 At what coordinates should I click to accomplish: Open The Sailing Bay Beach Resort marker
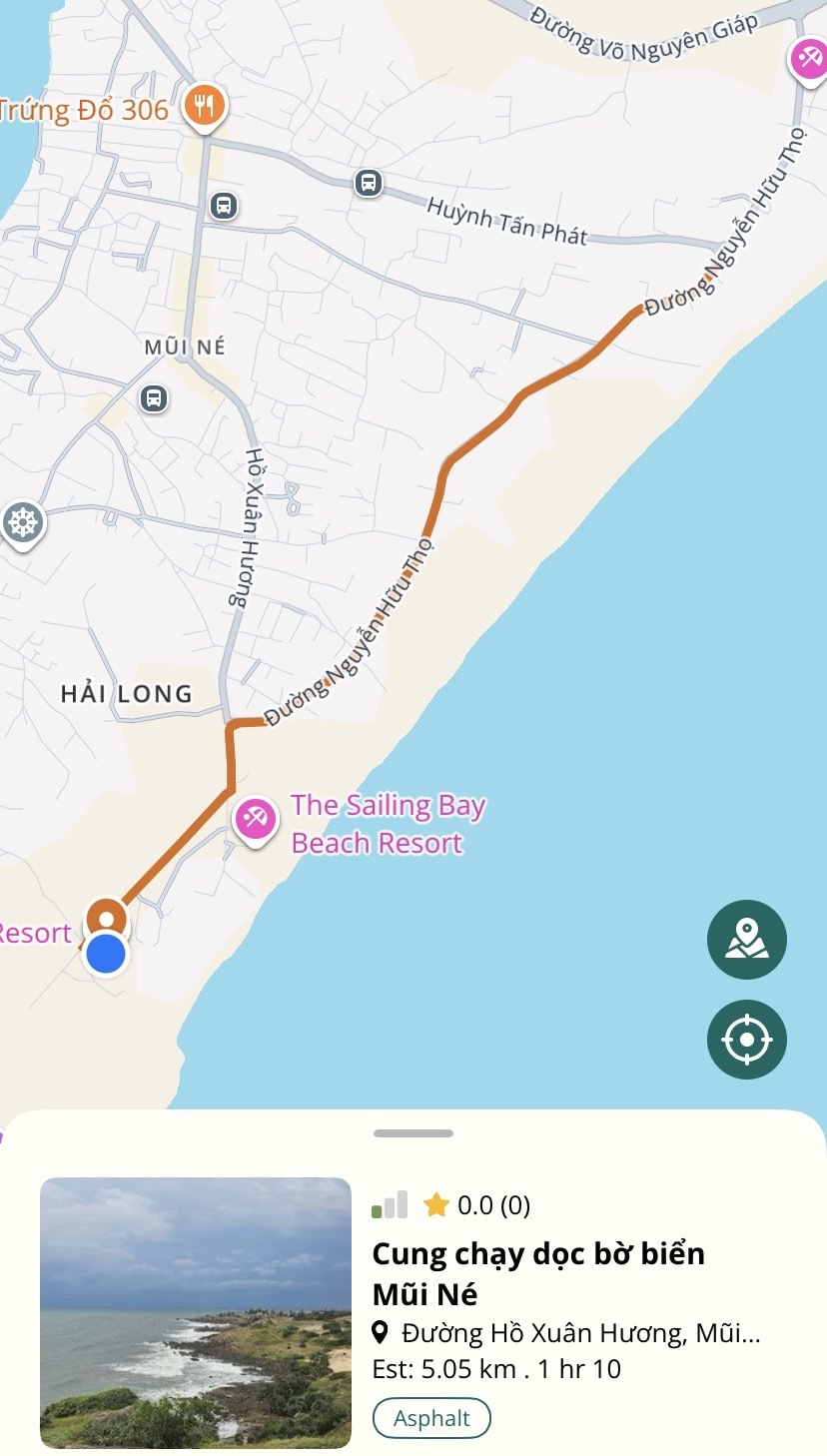[255, 820]
